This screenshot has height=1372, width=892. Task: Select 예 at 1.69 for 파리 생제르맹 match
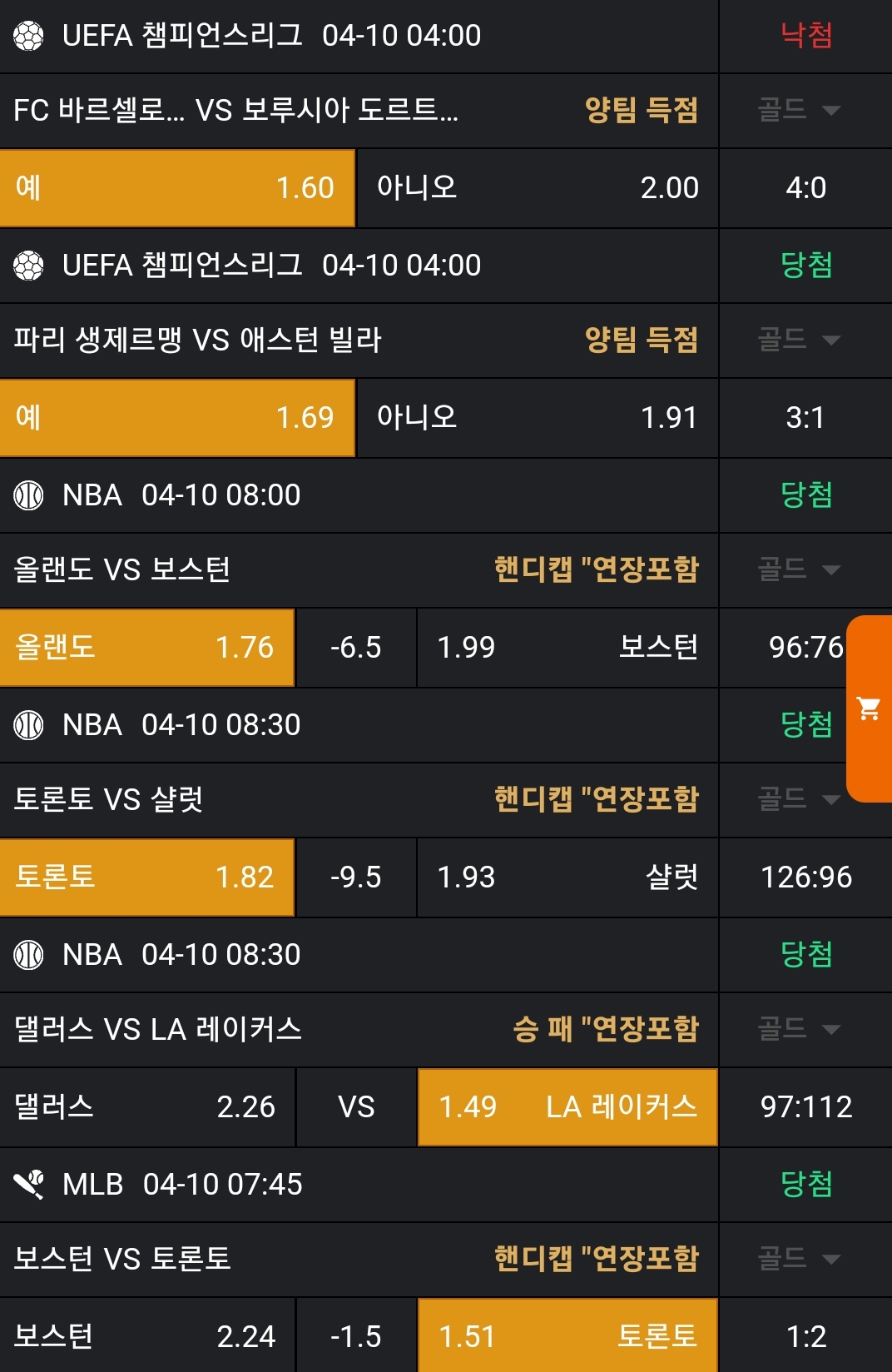click(x=177, y=418)
